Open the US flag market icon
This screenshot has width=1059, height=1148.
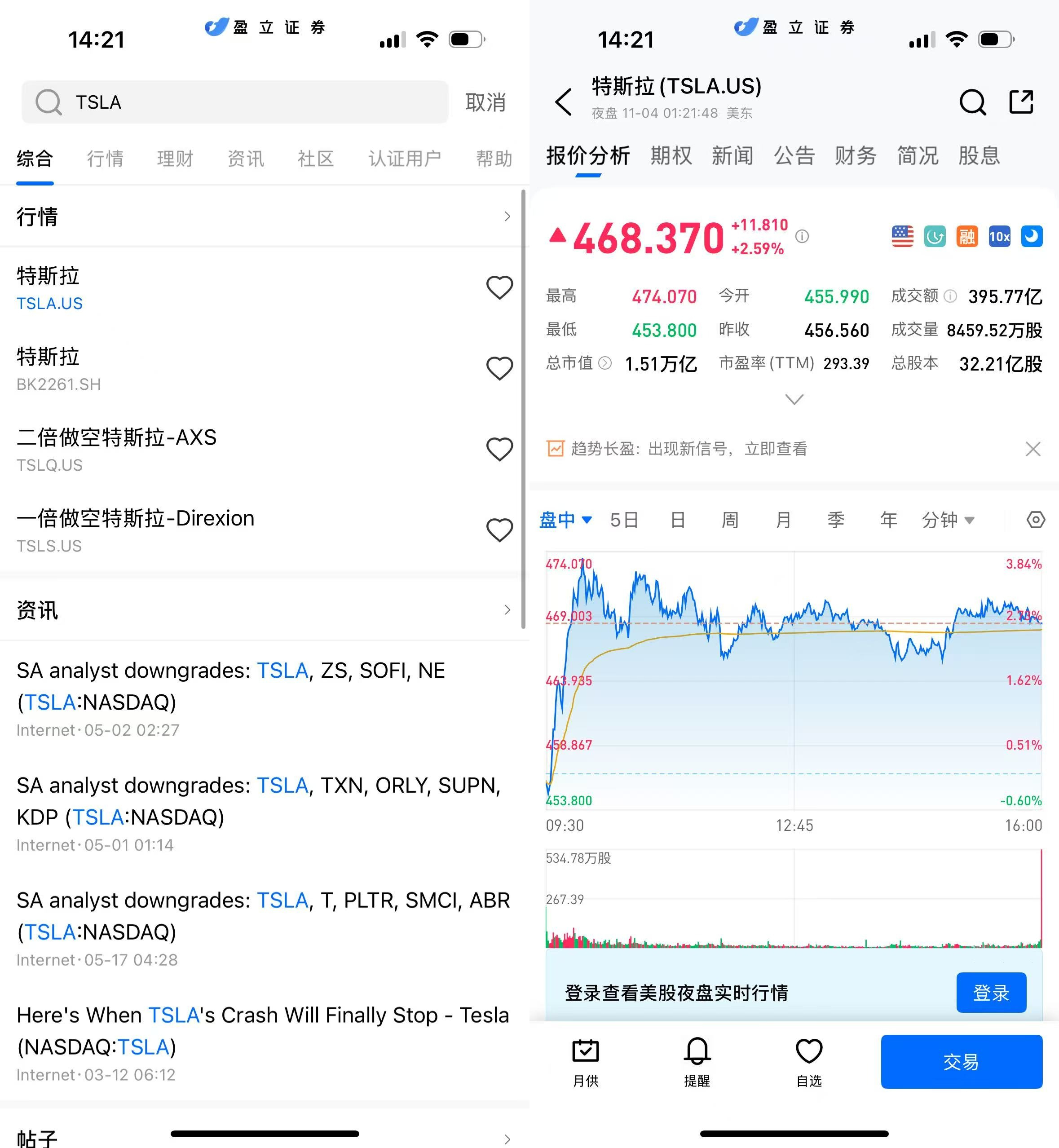903,236
